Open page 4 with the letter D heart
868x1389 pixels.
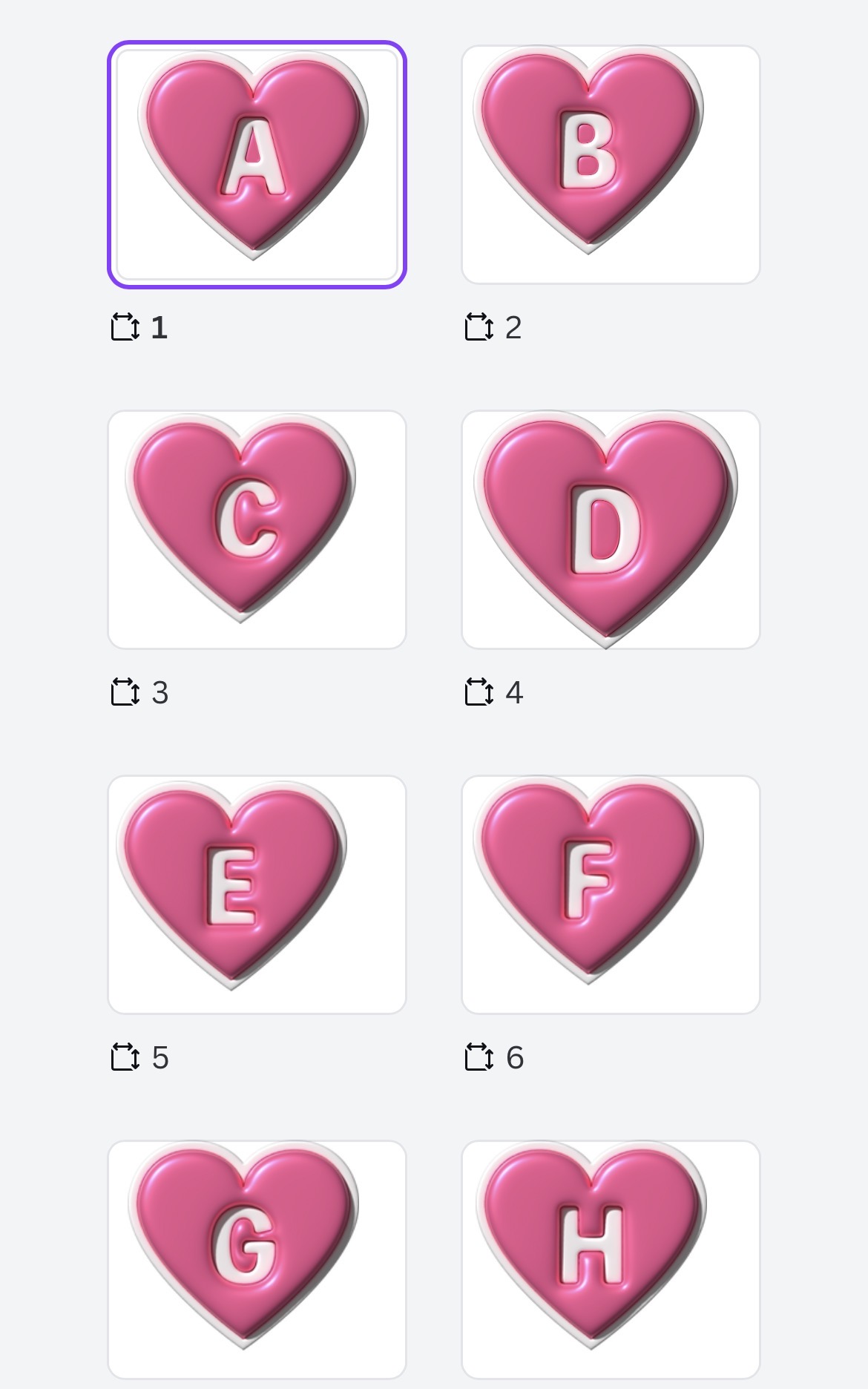tap(611, 529)
